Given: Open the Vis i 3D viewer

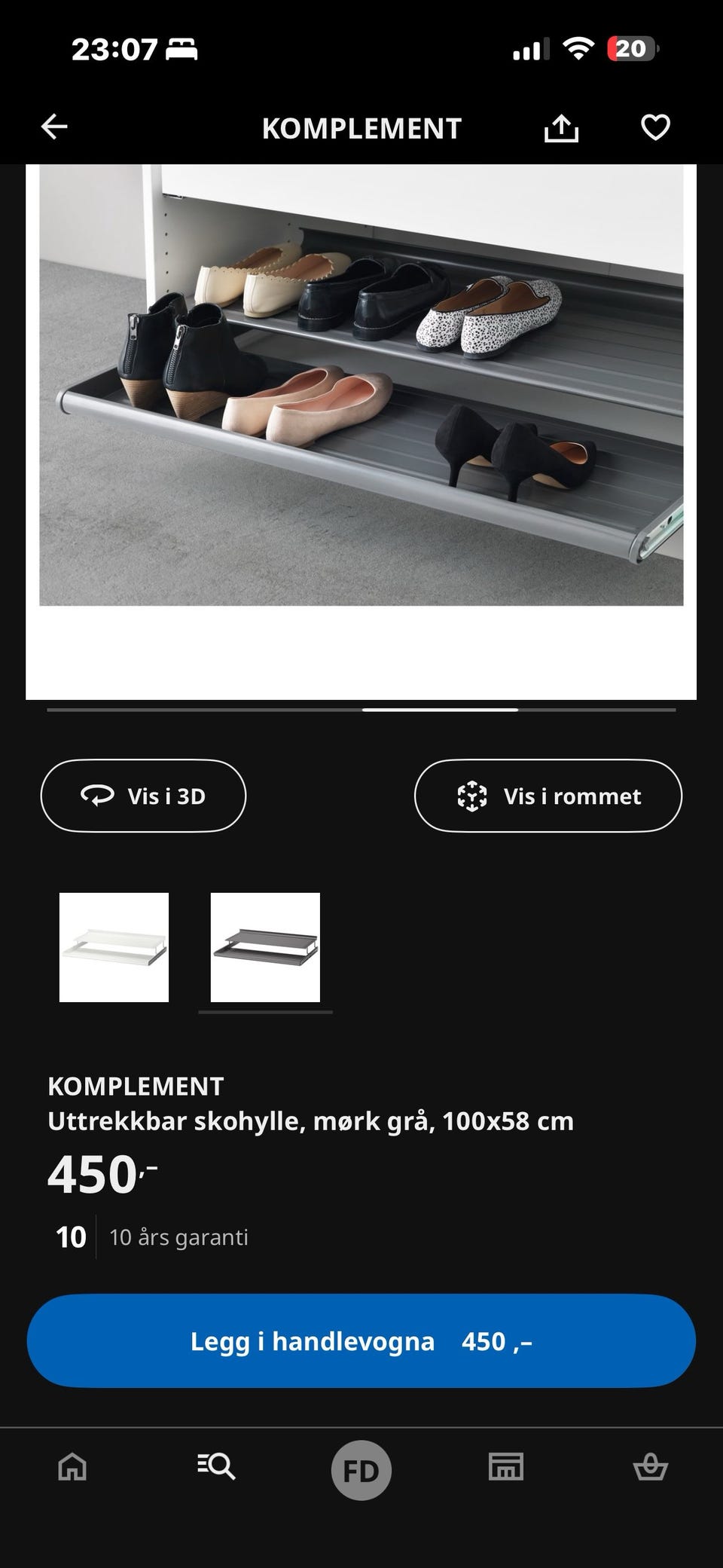Looking at the screenshot, I should tap(142, 796).
